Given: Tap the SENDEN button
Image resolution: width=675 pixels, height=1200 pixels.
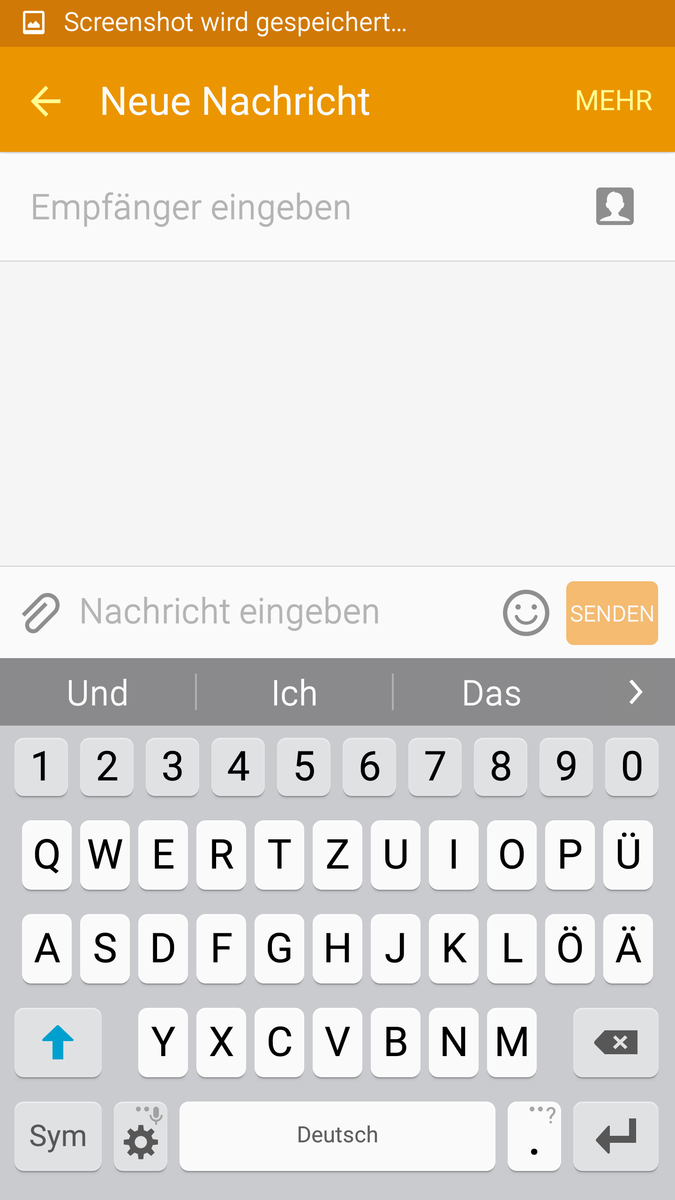Looking at the screenshot, I should pyautogui.click(x=611, y=613).
